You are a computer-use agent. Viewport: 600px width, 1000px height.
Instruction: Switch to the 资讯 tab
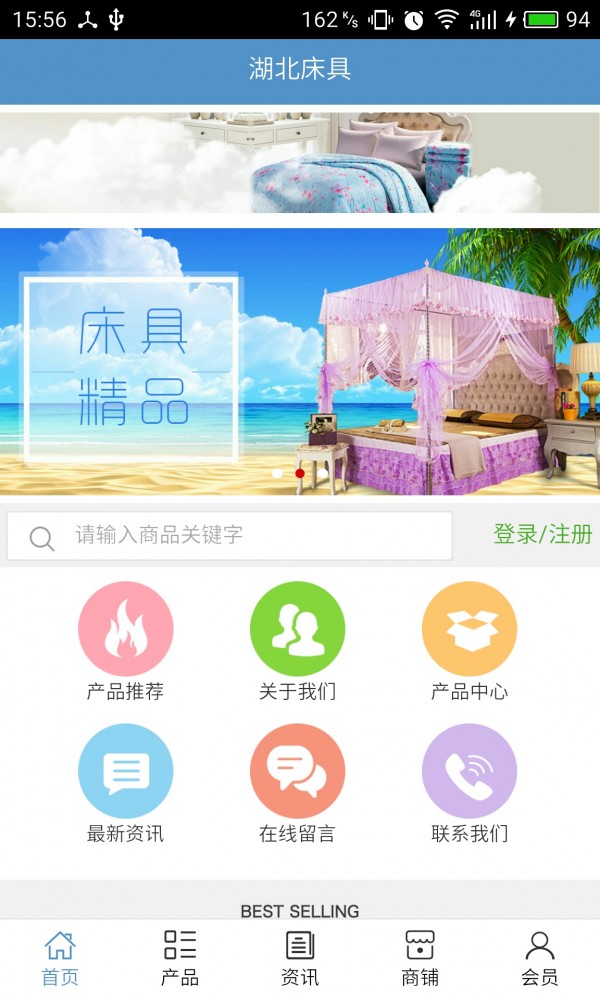tap(300, 958)
